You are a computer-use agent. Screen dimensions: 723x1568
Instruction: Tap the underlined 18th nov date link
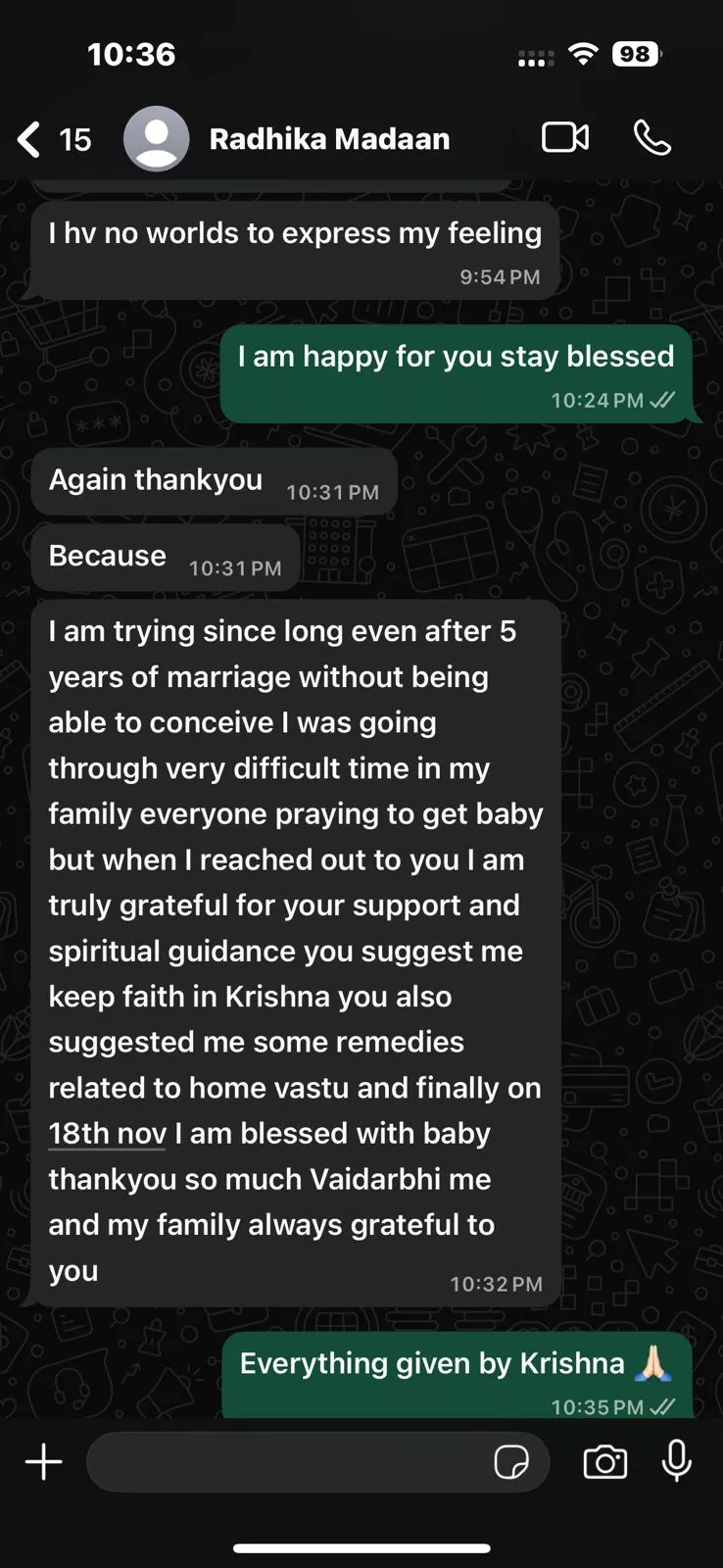click(x=108, y=1134)
